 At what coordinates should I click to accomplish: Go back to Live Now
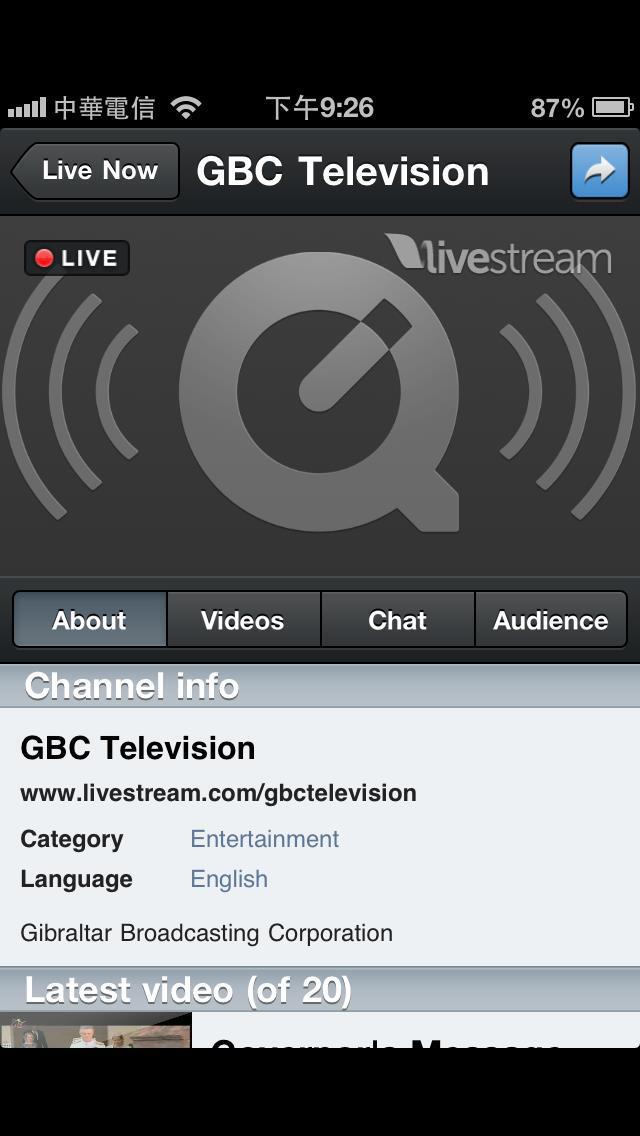pyautogui.click(x=97, y=171)
